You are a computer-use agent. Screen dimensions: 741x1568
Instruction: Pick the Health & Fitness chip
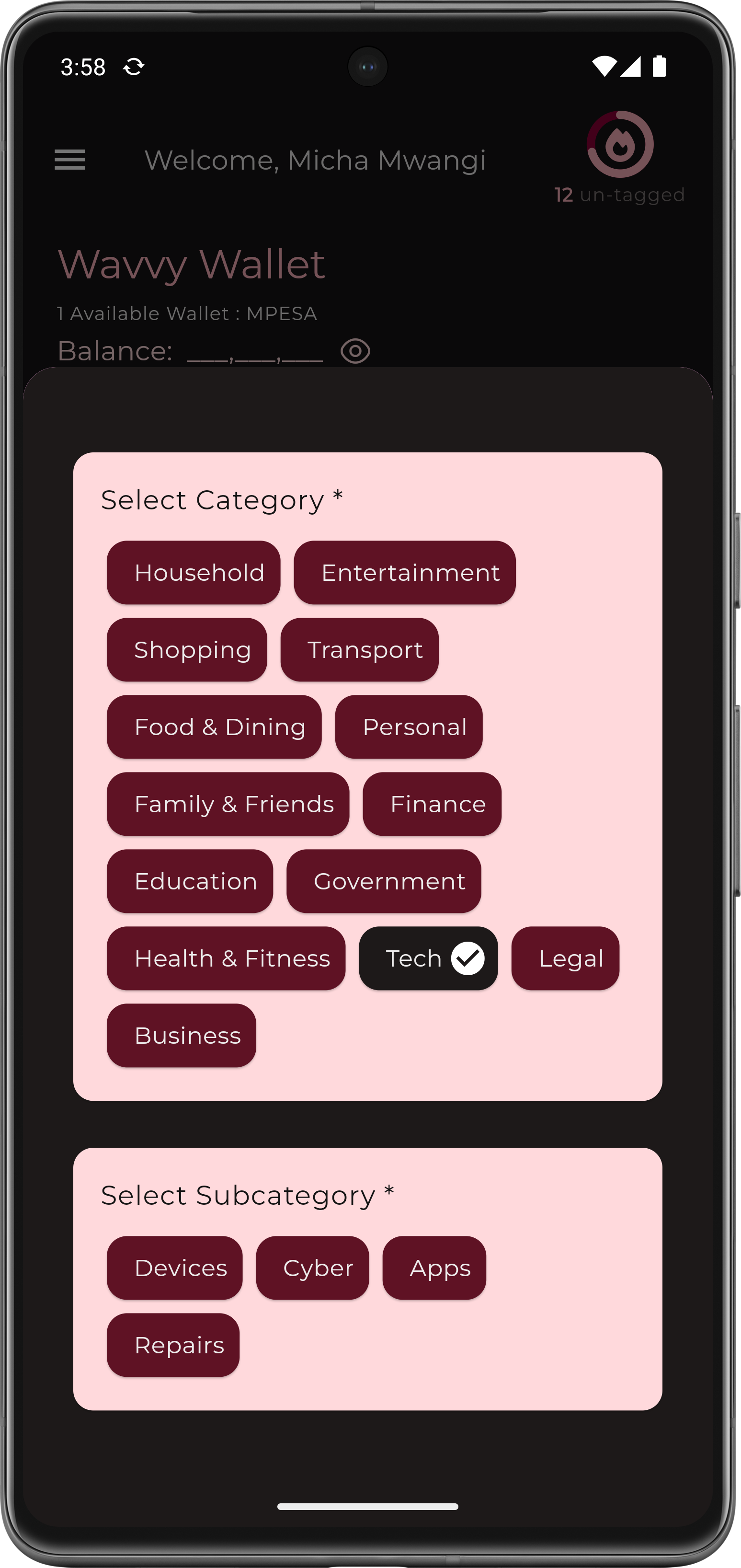(x=226, y=958)
